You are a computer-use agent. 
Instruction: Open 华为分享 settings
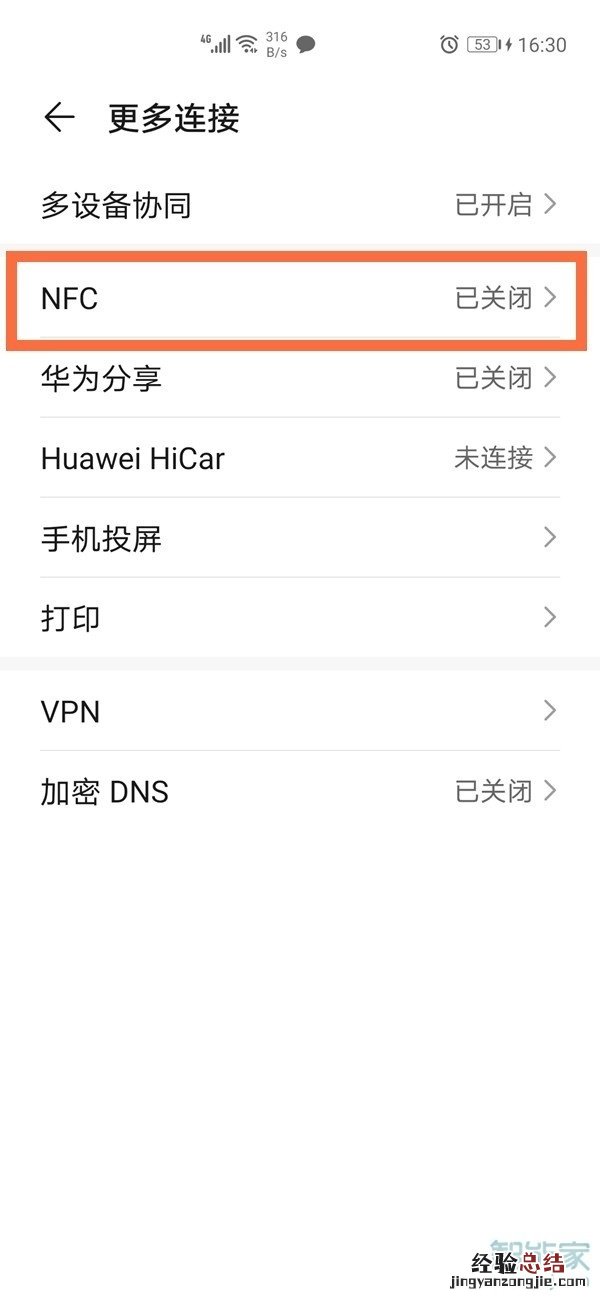coord(300,378)
